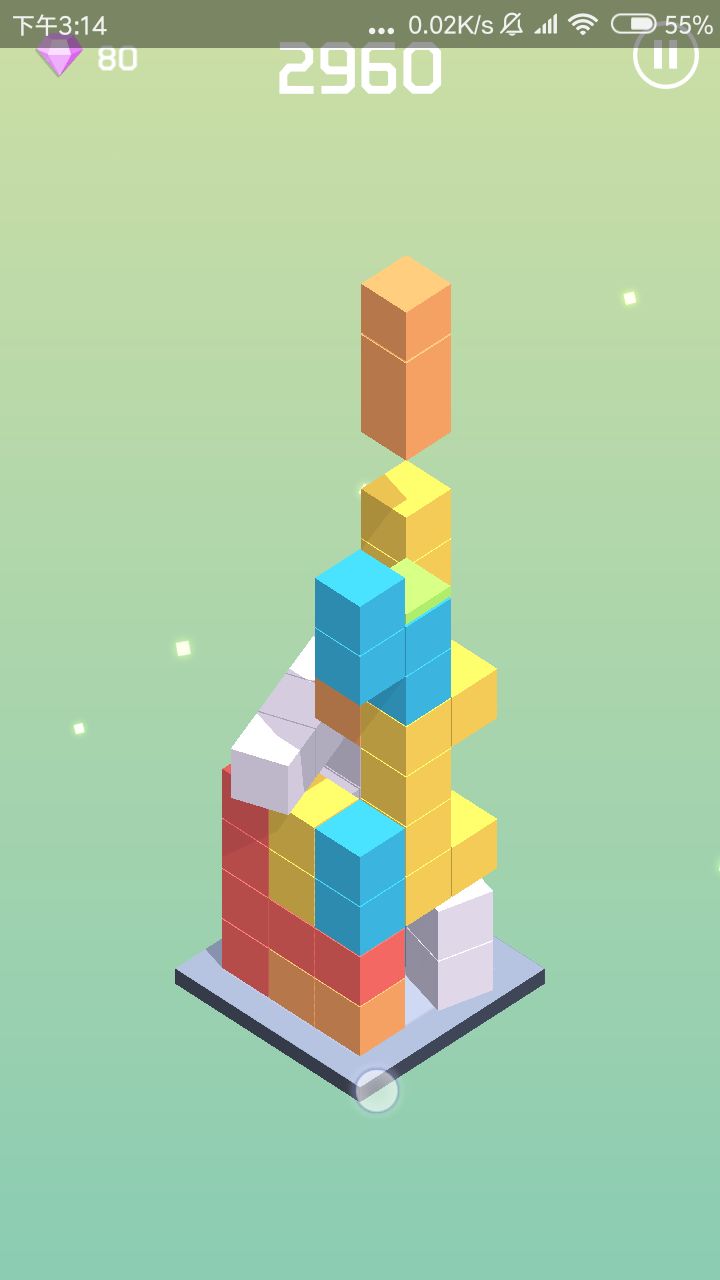The height and width of the screenshot is (1280, 720).
Task: Tap the score display 2960
Action: click(362, 70)
